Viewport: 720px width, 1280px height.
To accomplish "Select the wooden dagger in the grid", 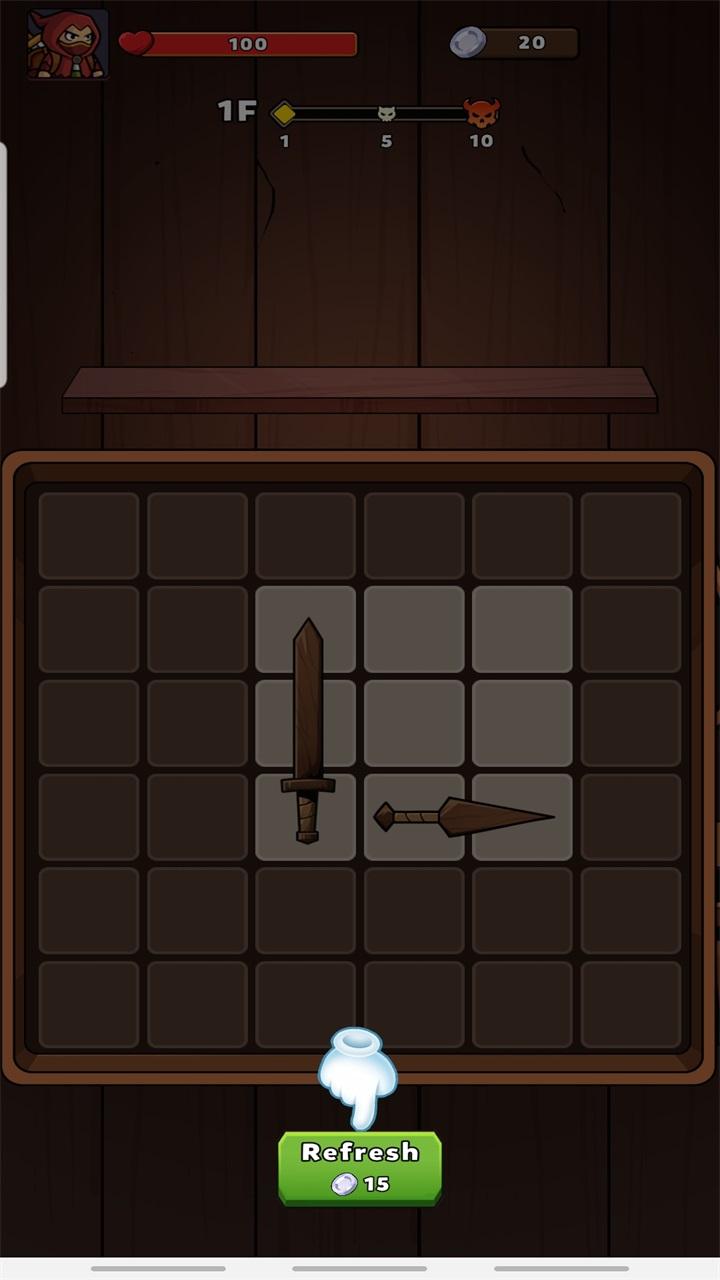I will tap(465, 817).
